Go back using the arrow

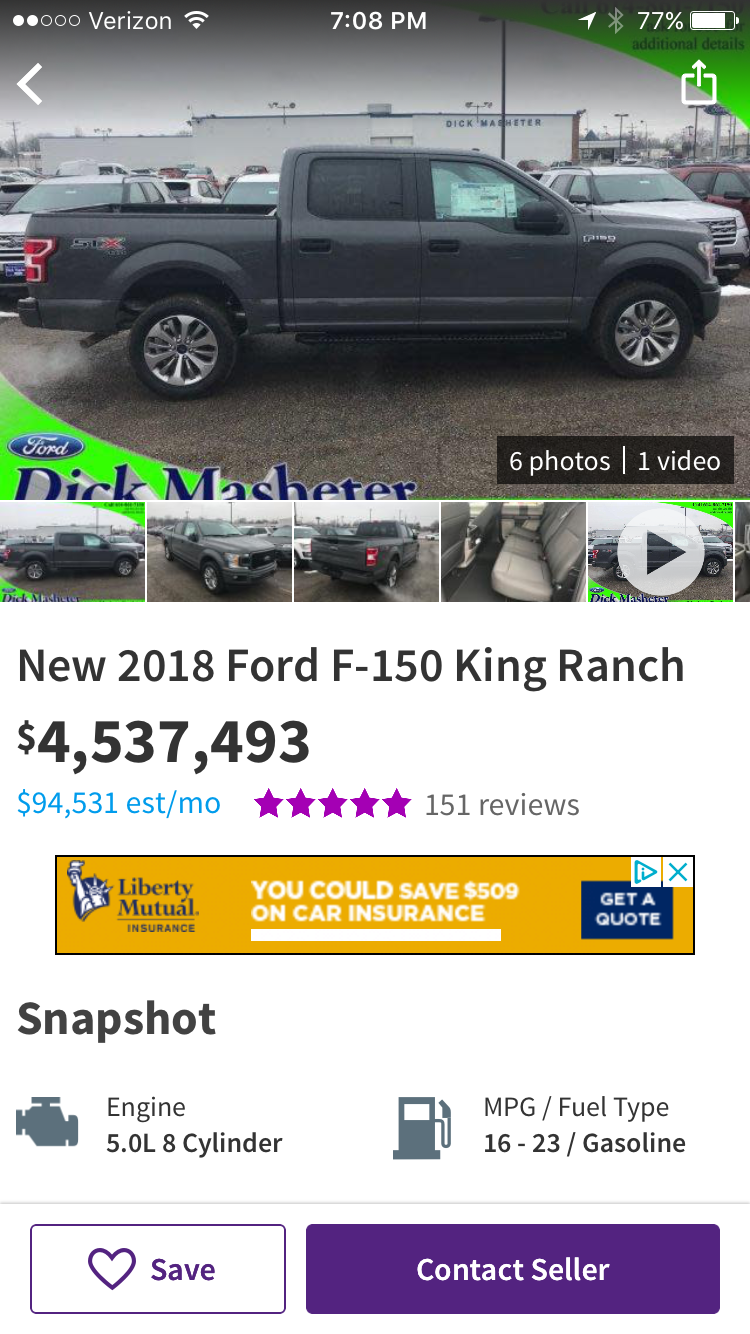[x=30, y=84]
